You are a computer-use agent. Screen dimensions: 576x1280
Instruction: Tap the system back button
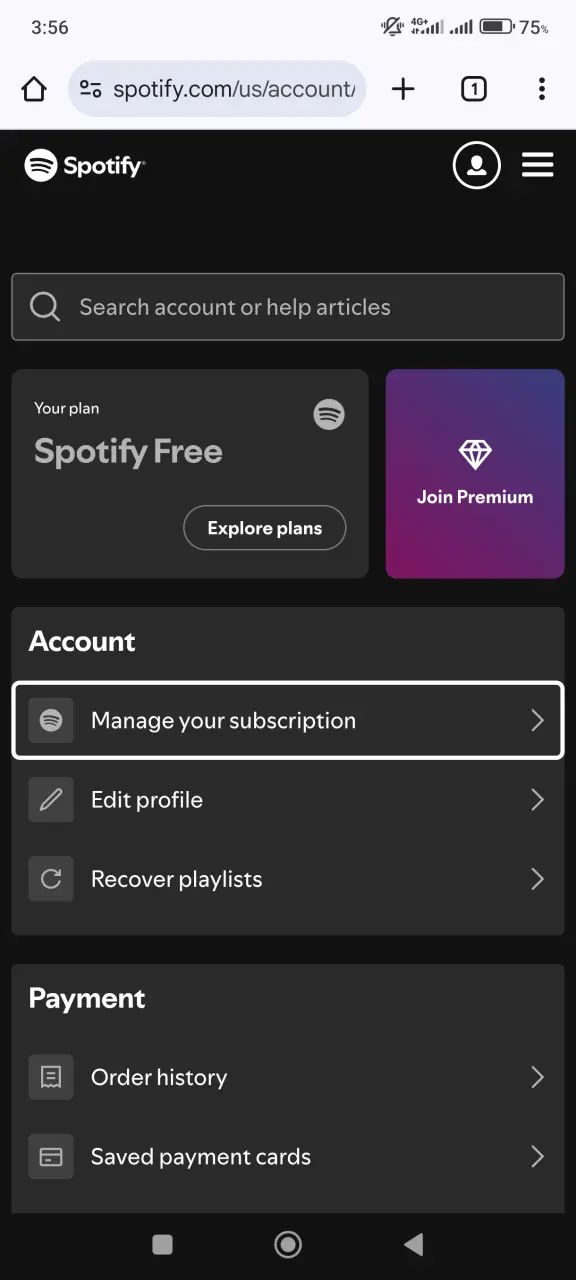click(413, 1244)
